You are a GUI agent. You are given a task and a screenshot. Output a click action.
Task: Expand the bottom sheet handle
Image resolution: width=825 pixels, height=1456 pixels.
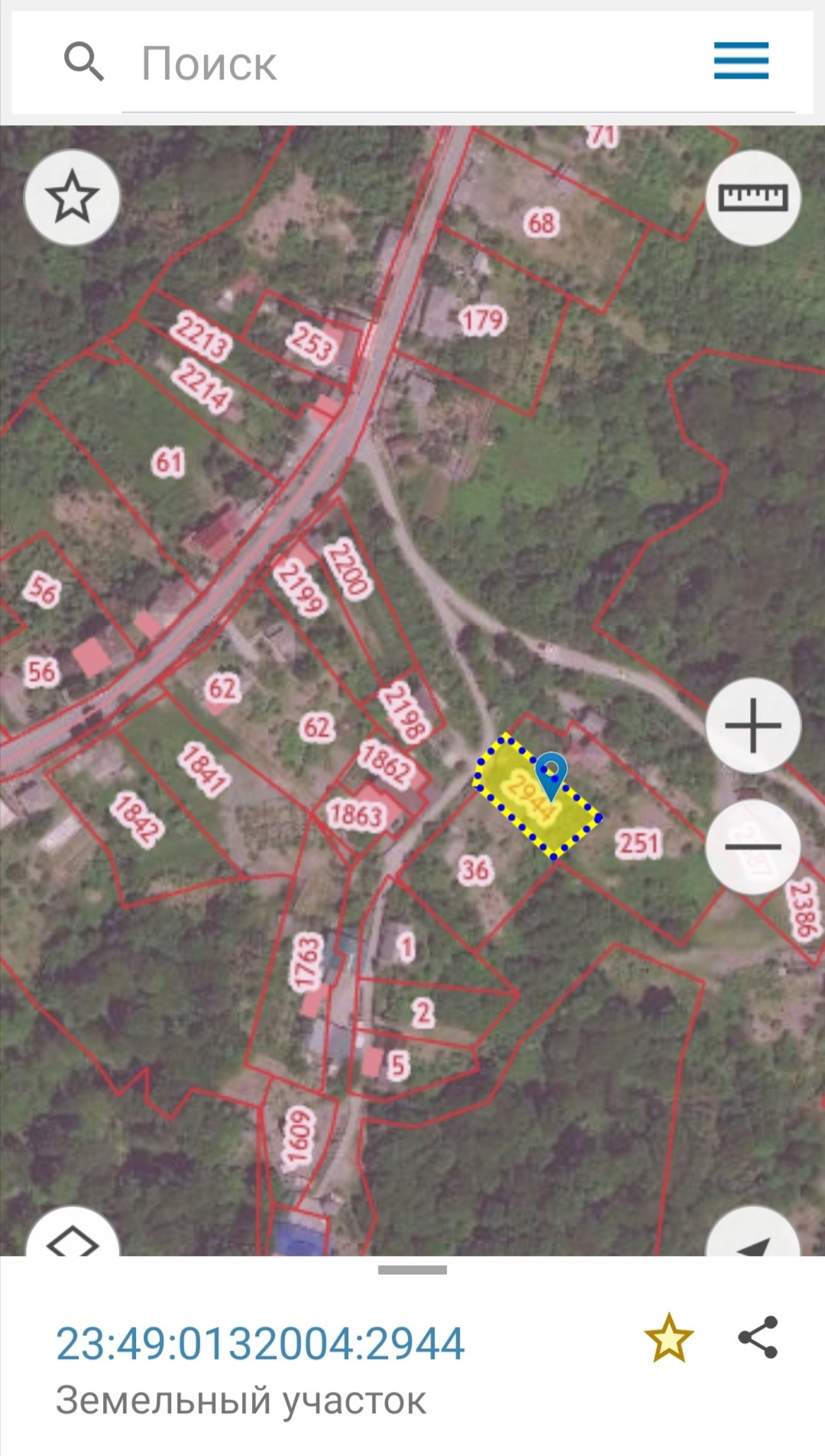(x=412, y=1270)
